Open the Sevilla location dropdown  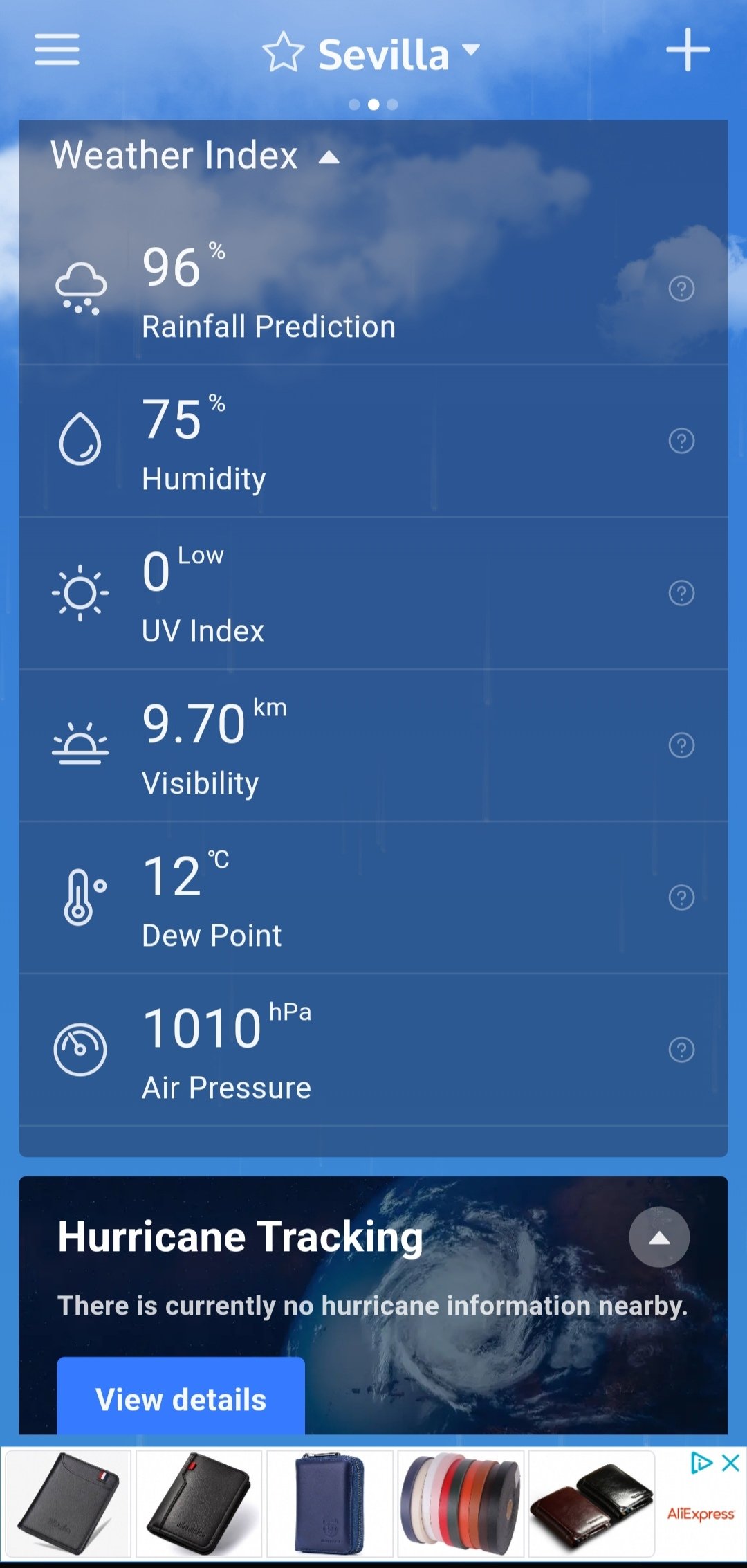pos(470,50)
